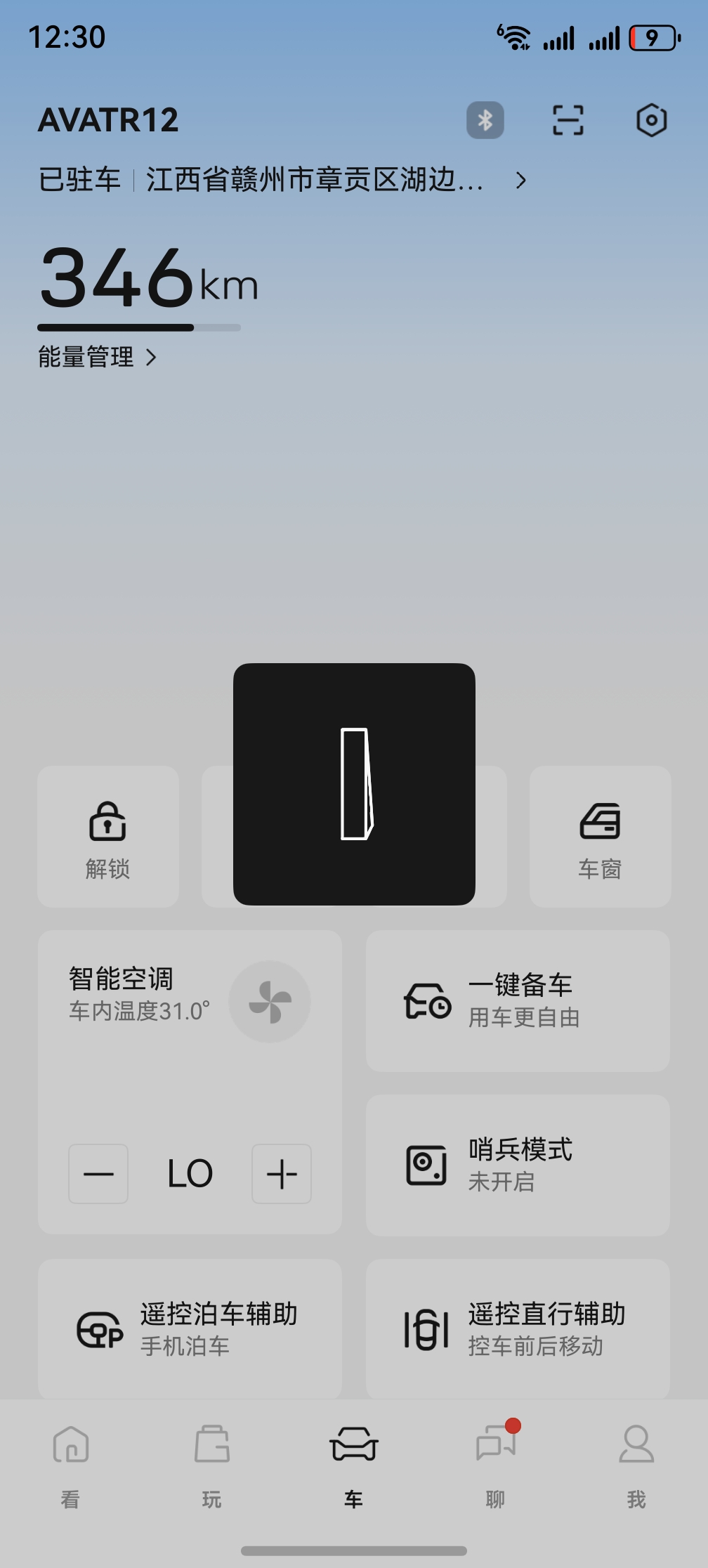
Task: Open the hexagon settings icon
Action: (x=651, y=120)
